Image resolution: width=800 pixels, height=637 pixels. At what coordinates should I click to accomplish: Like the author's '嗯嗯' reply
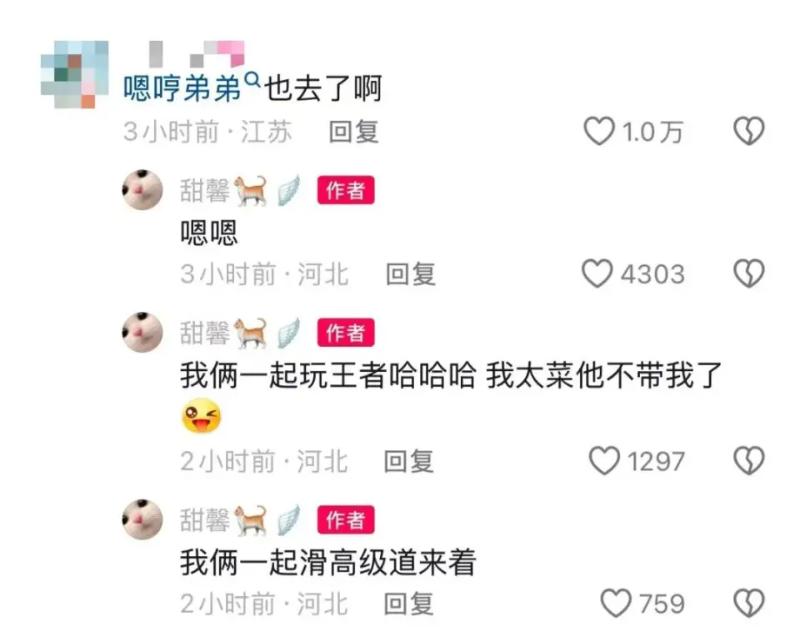pos(597,273)
